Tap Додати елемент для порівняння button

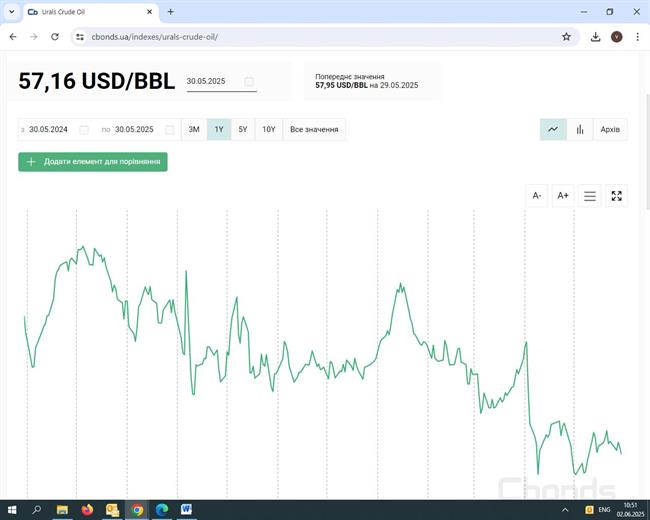coord(93,161)
